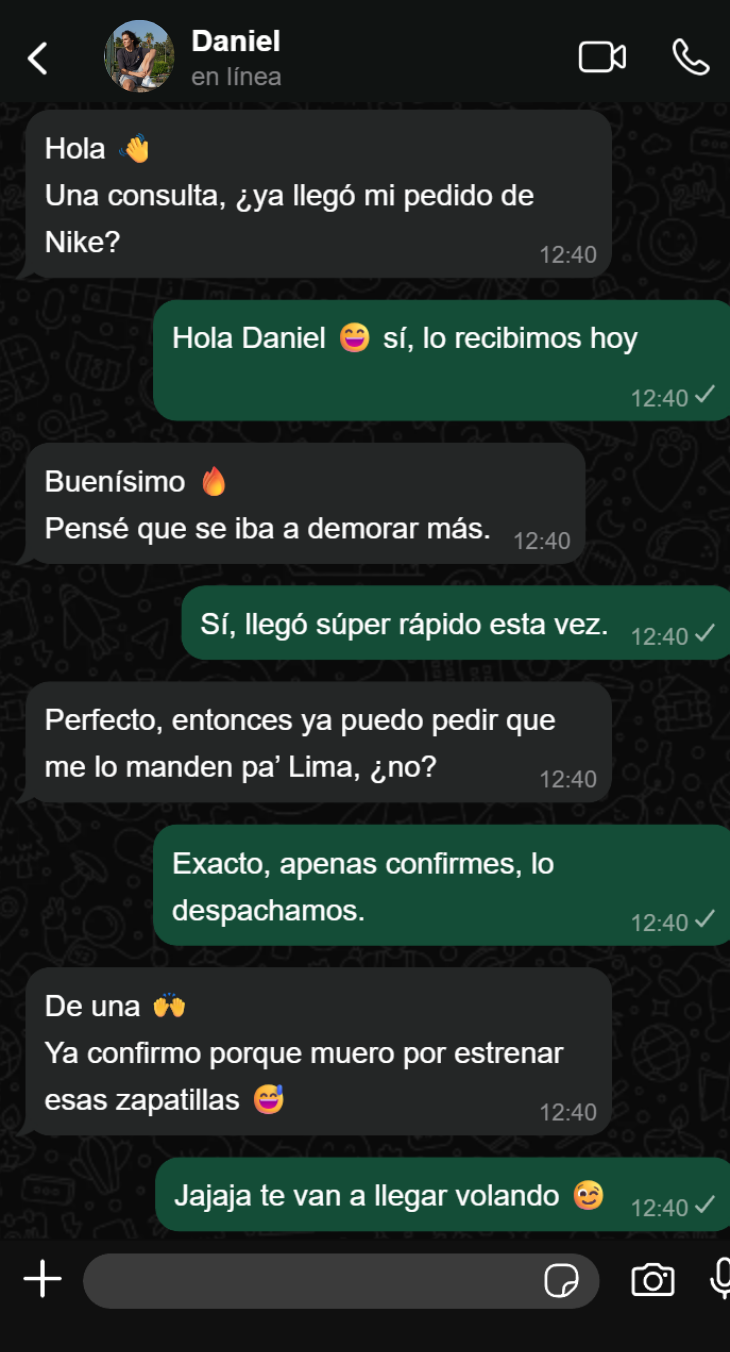730x1352 pixels.
Task: Open the attachment menu with the plus icon
Action: (42, 1280)
